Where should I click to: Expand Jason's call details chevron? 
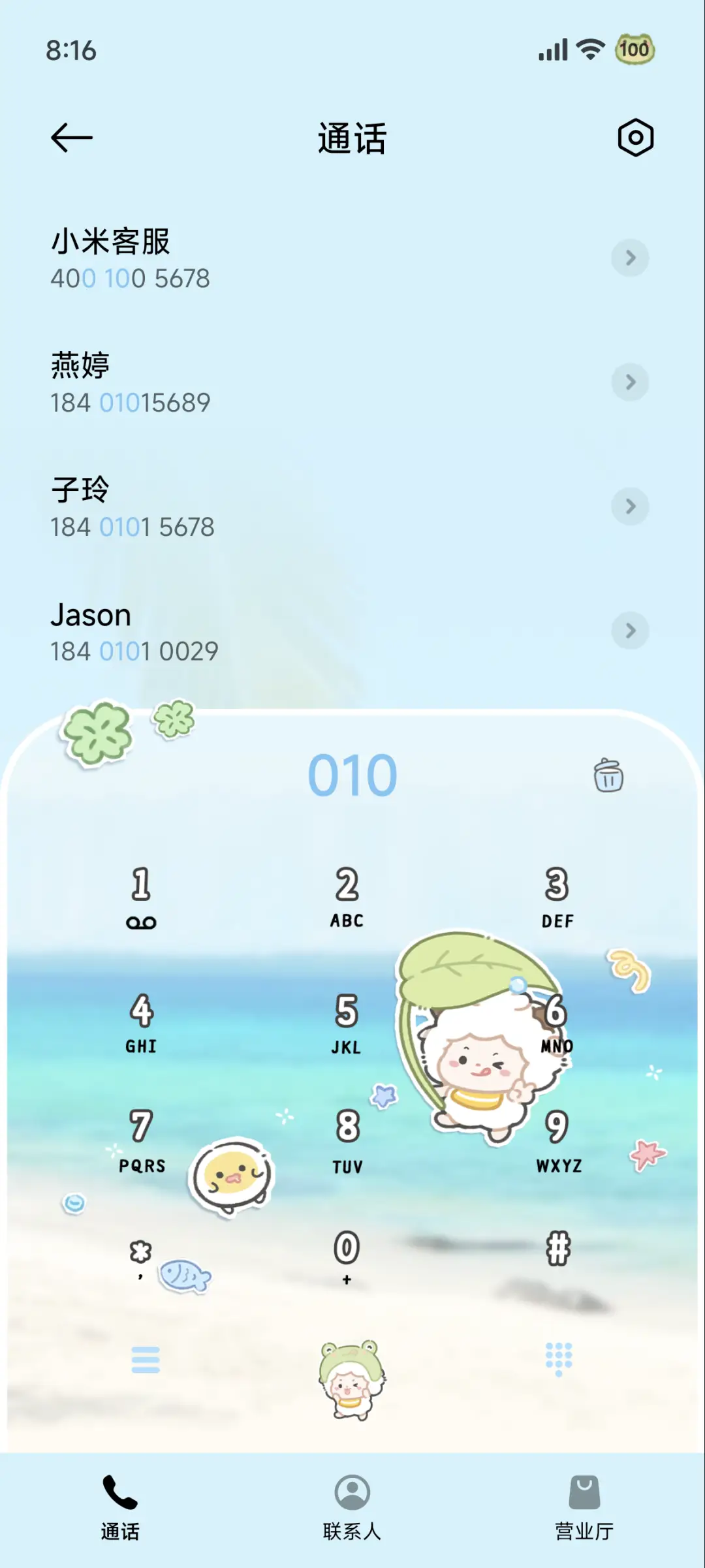point(630,631)
